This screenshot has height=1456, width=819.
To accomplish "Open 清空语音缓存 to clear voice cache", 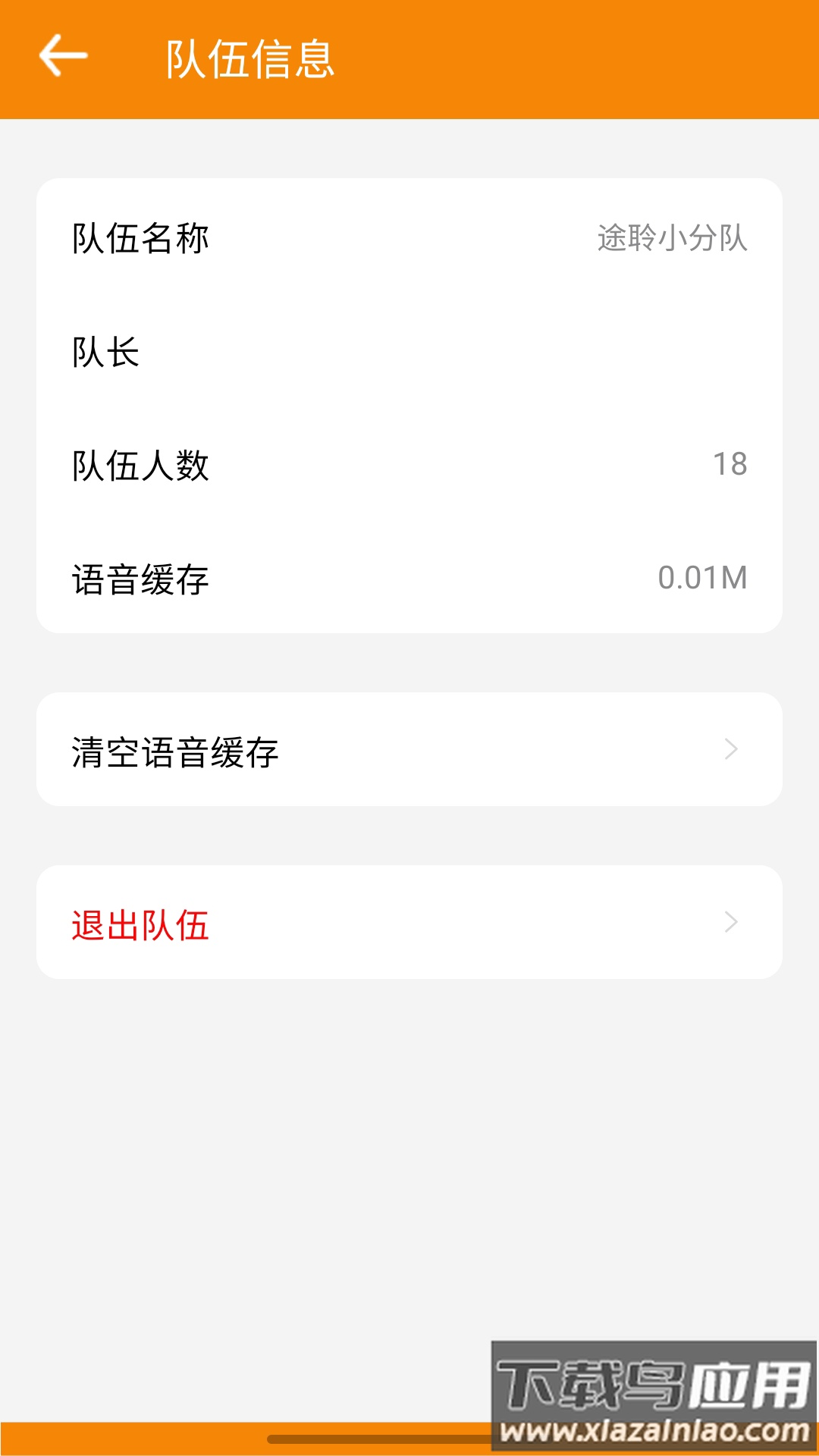I will pos(409,749).
